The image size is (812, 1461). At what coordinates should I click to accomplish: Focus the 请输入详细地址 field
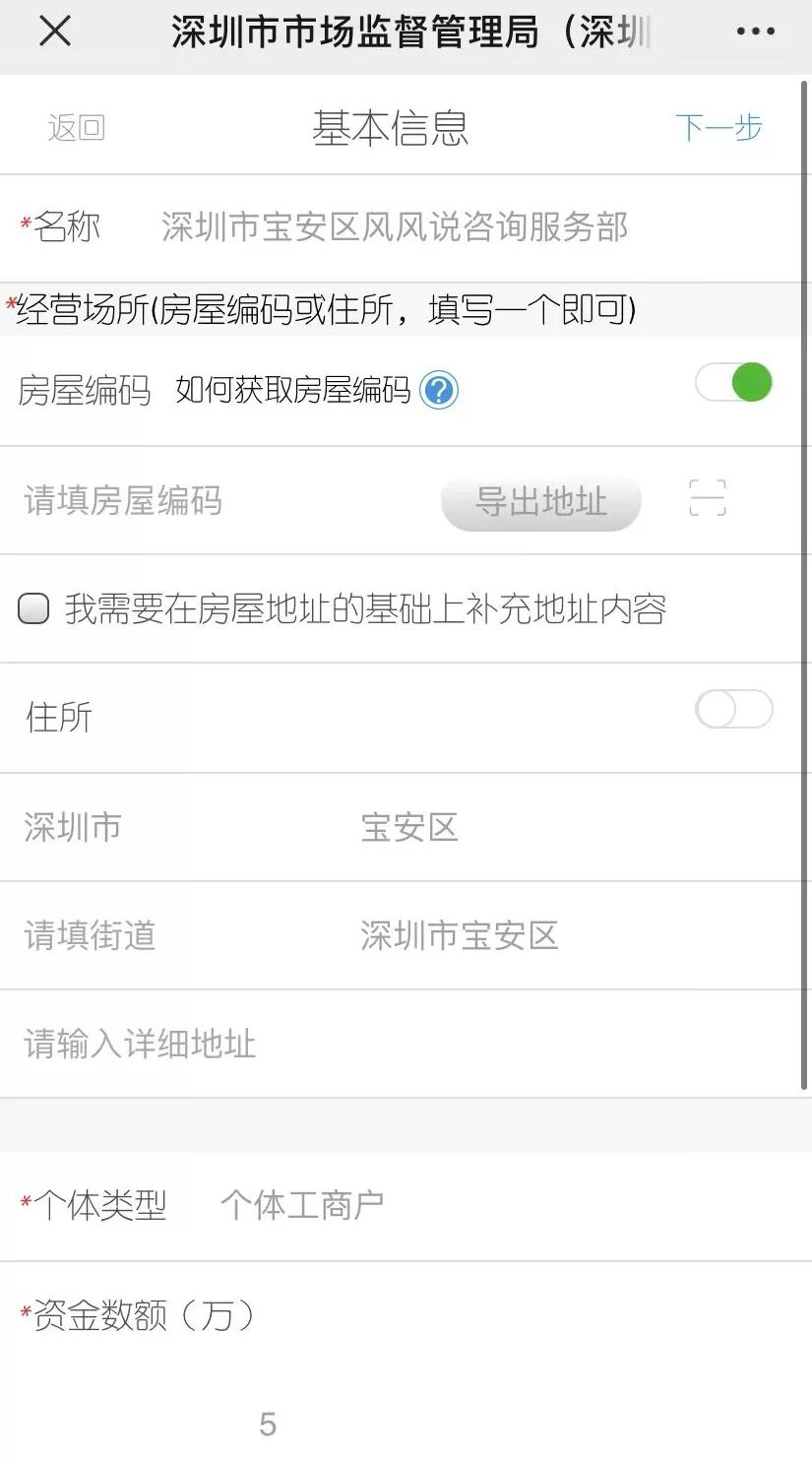click(x=138, y=1044)
